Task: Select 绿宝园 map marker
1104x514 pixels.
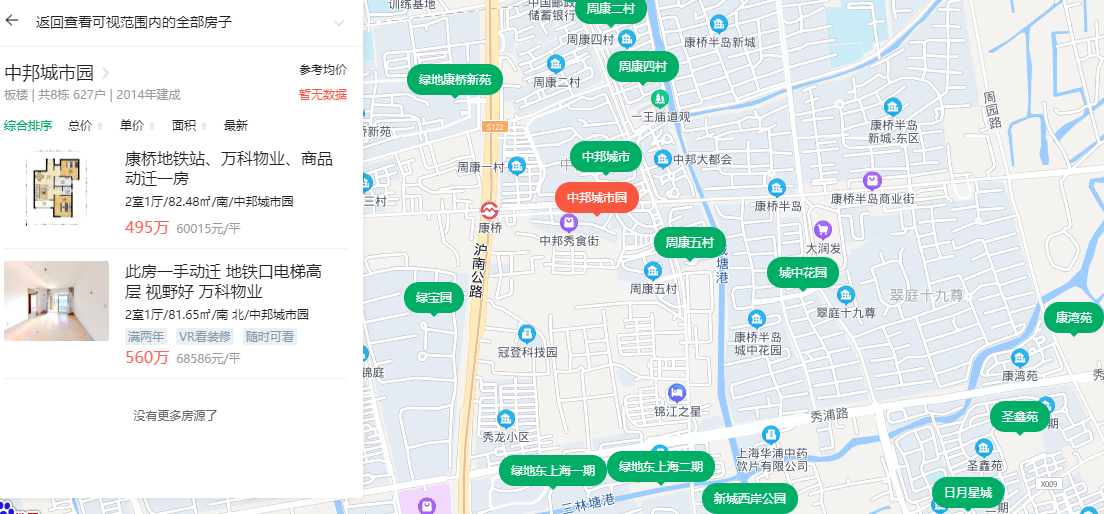Action: point(433,297)
